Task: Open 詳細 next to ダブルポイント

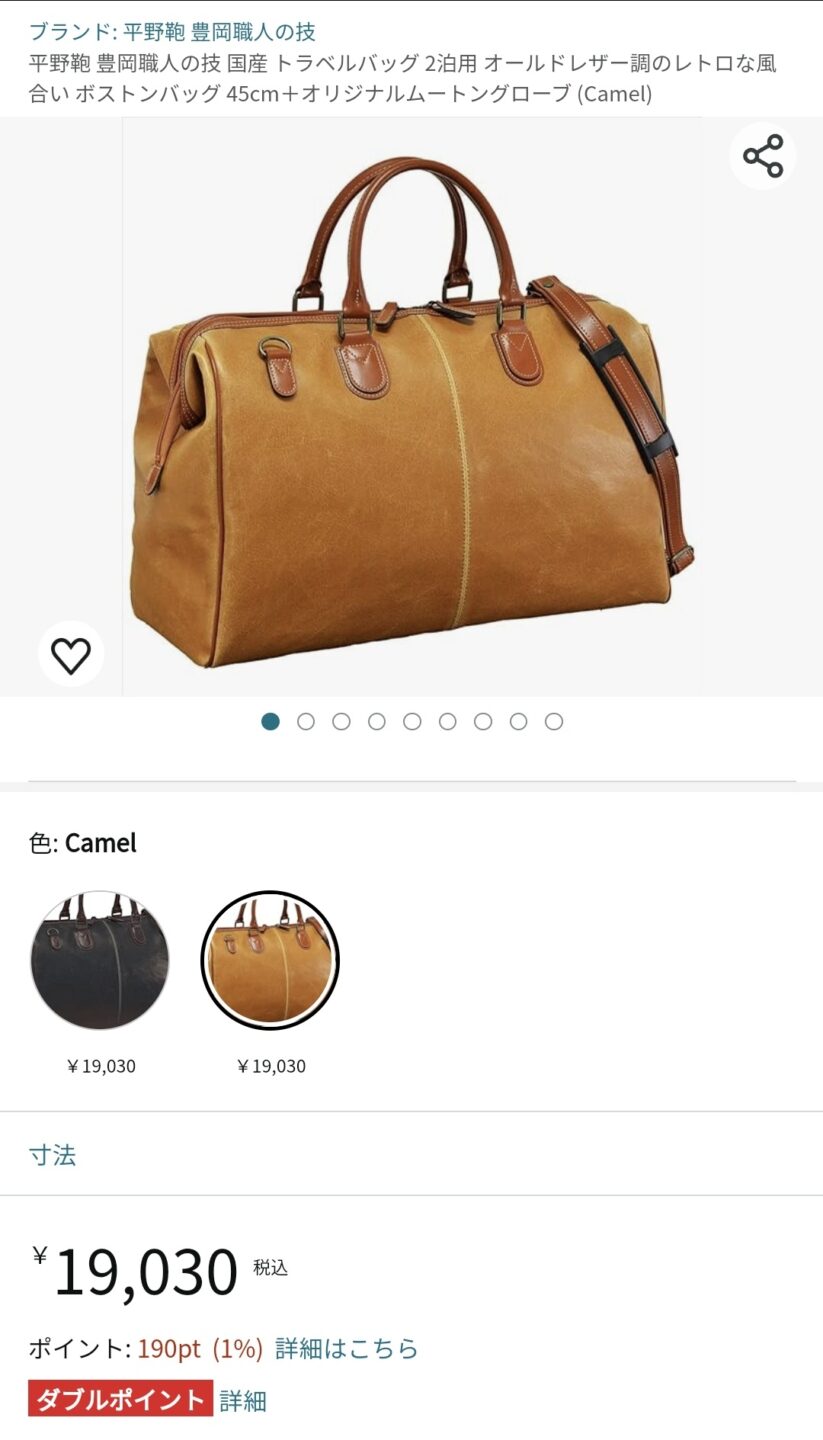Action: [x=243, y=1400]
